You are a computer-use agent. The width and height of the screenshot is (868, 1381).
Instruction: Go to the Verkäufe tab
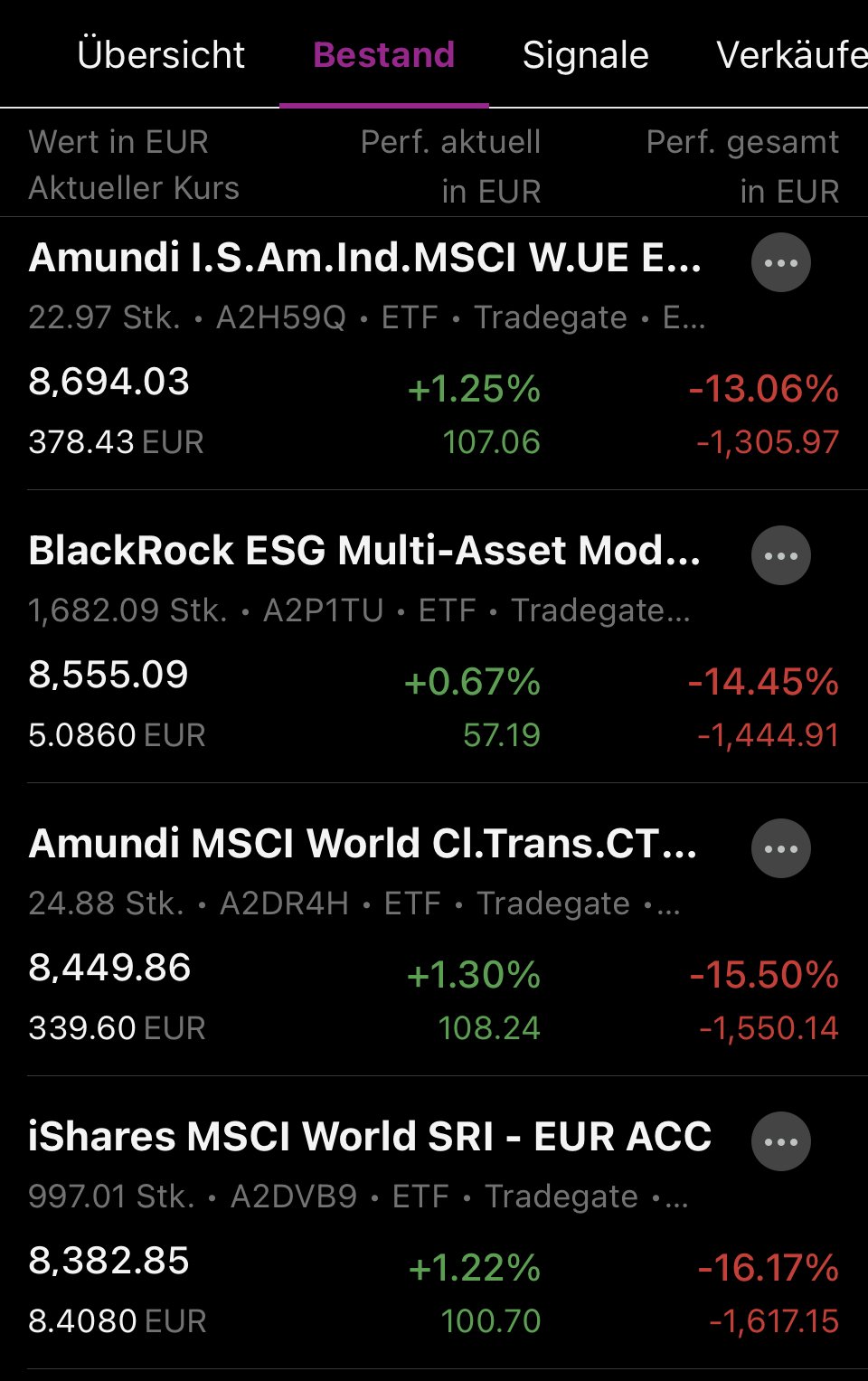(x=790, y=55)
